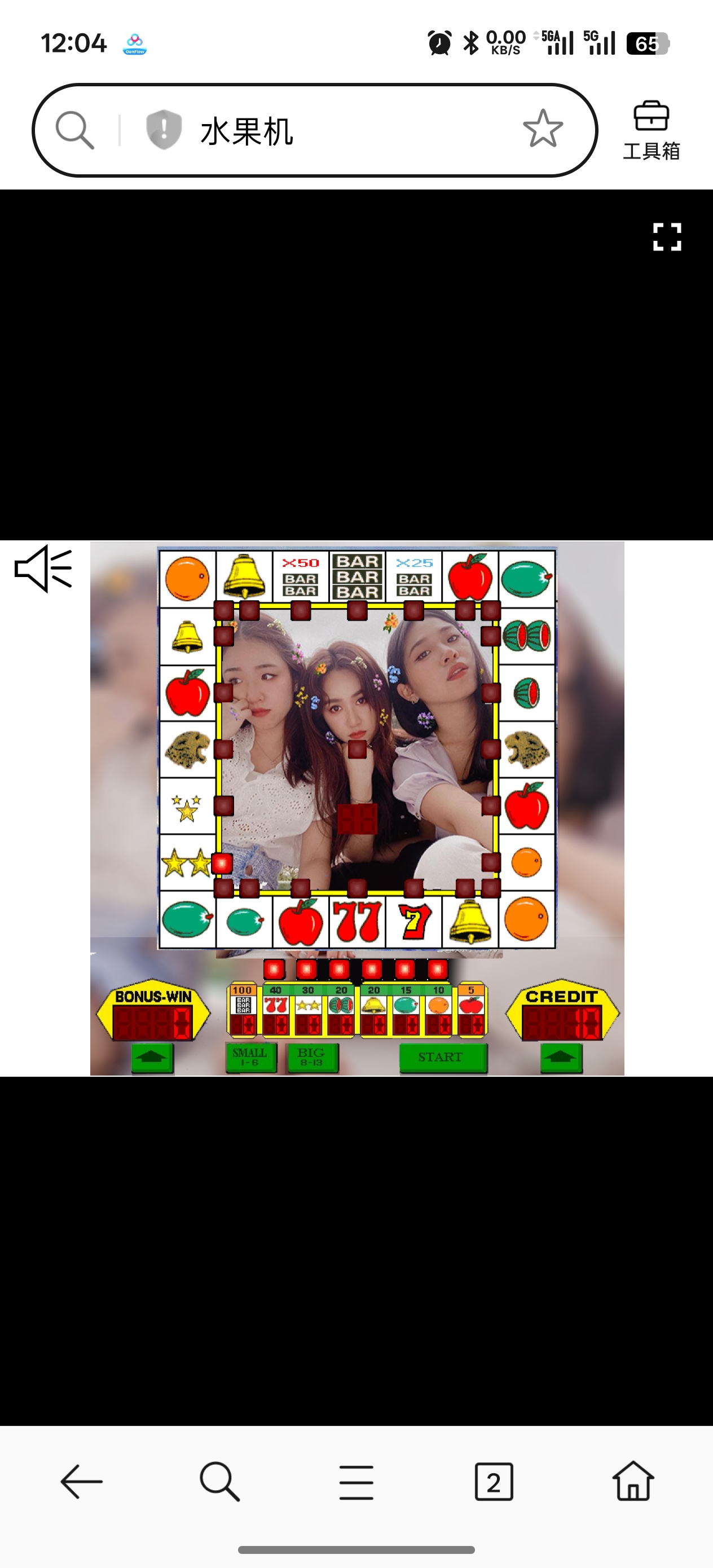Enter fullscreen mode
713x1568 pixels.
tap(667, 237)
